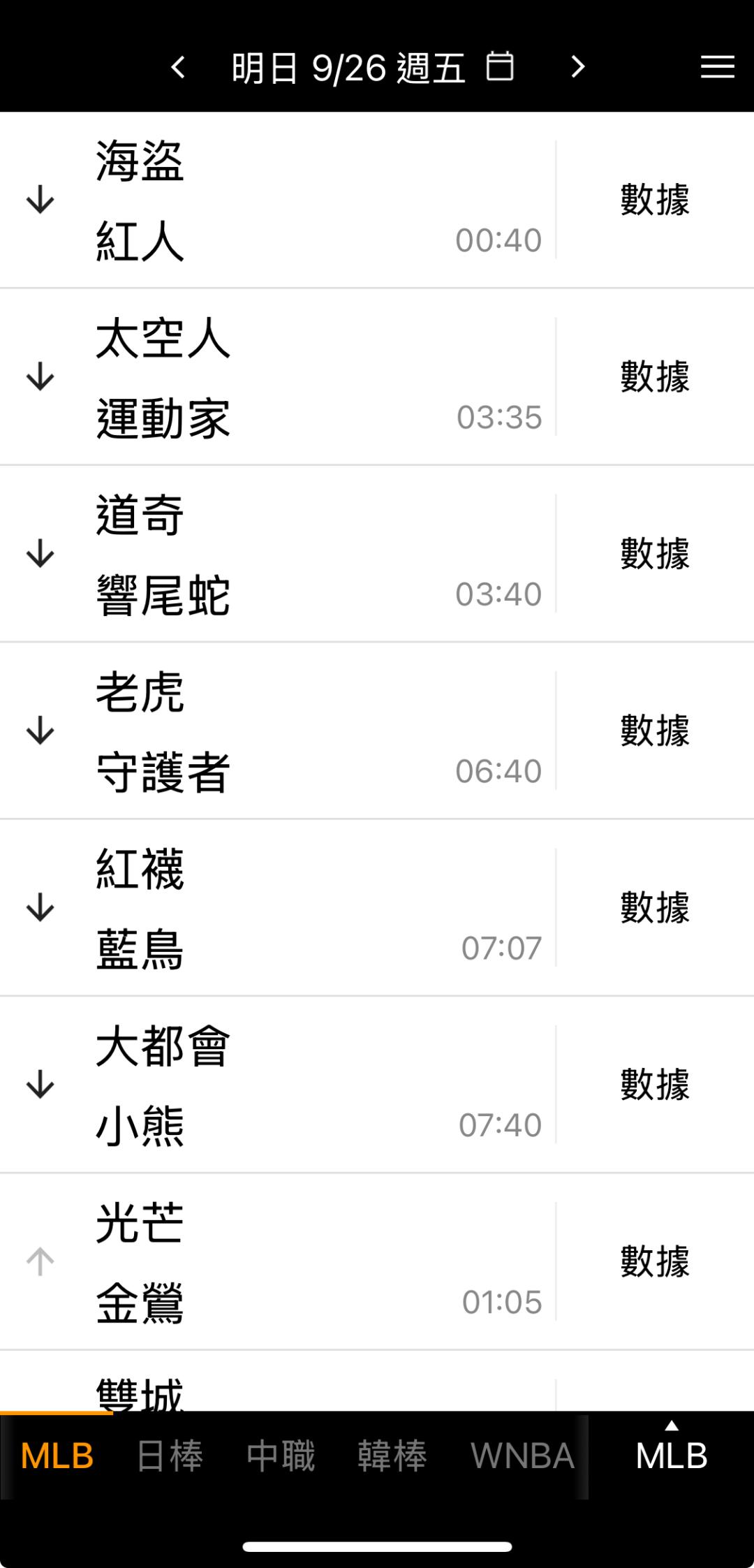Switch to the 韓棒 tab

(392, 1456)
